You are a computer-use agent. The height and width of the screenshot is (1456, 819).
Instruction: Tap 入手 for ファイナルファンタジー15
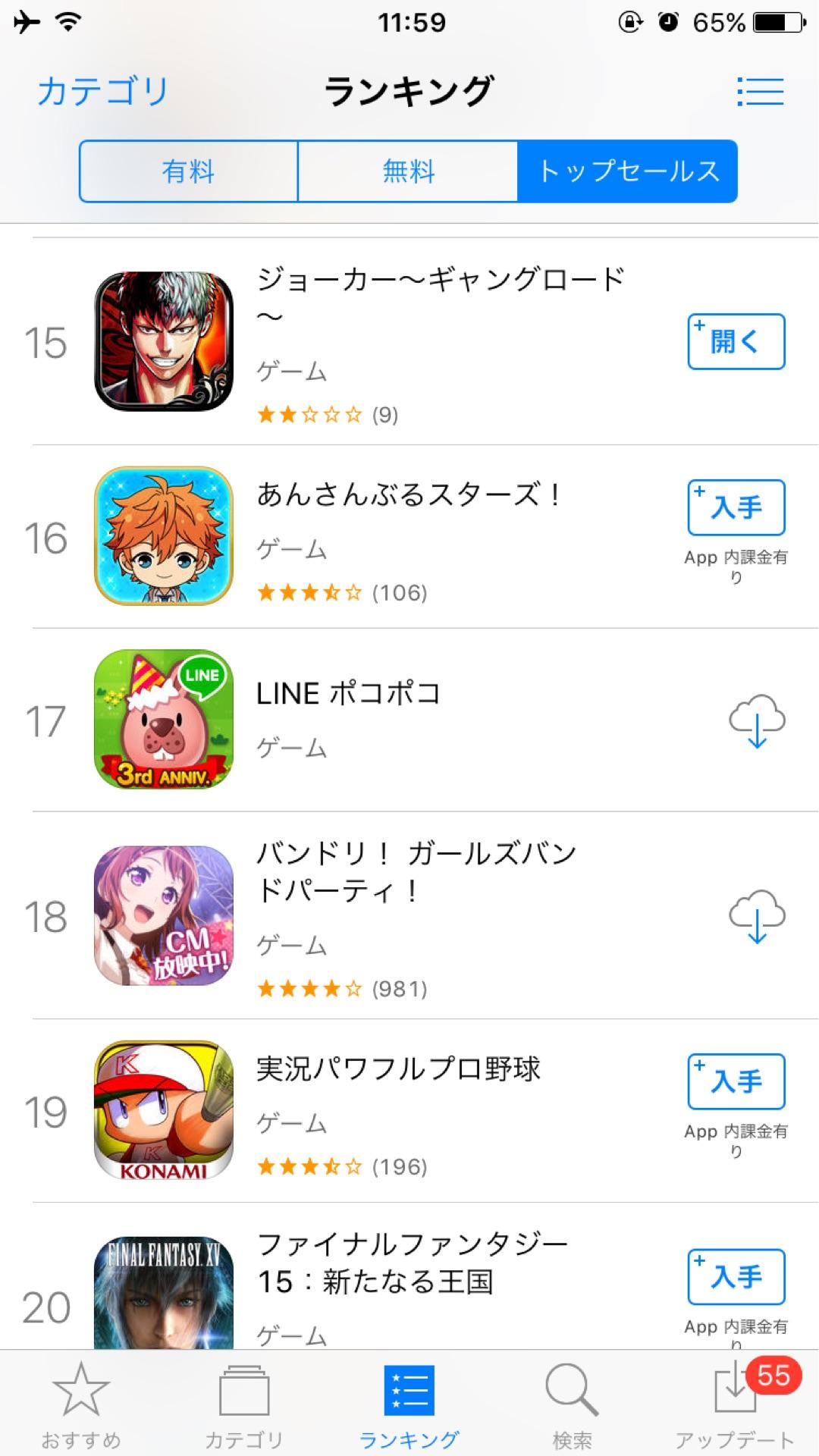(x=736, y=1277)
